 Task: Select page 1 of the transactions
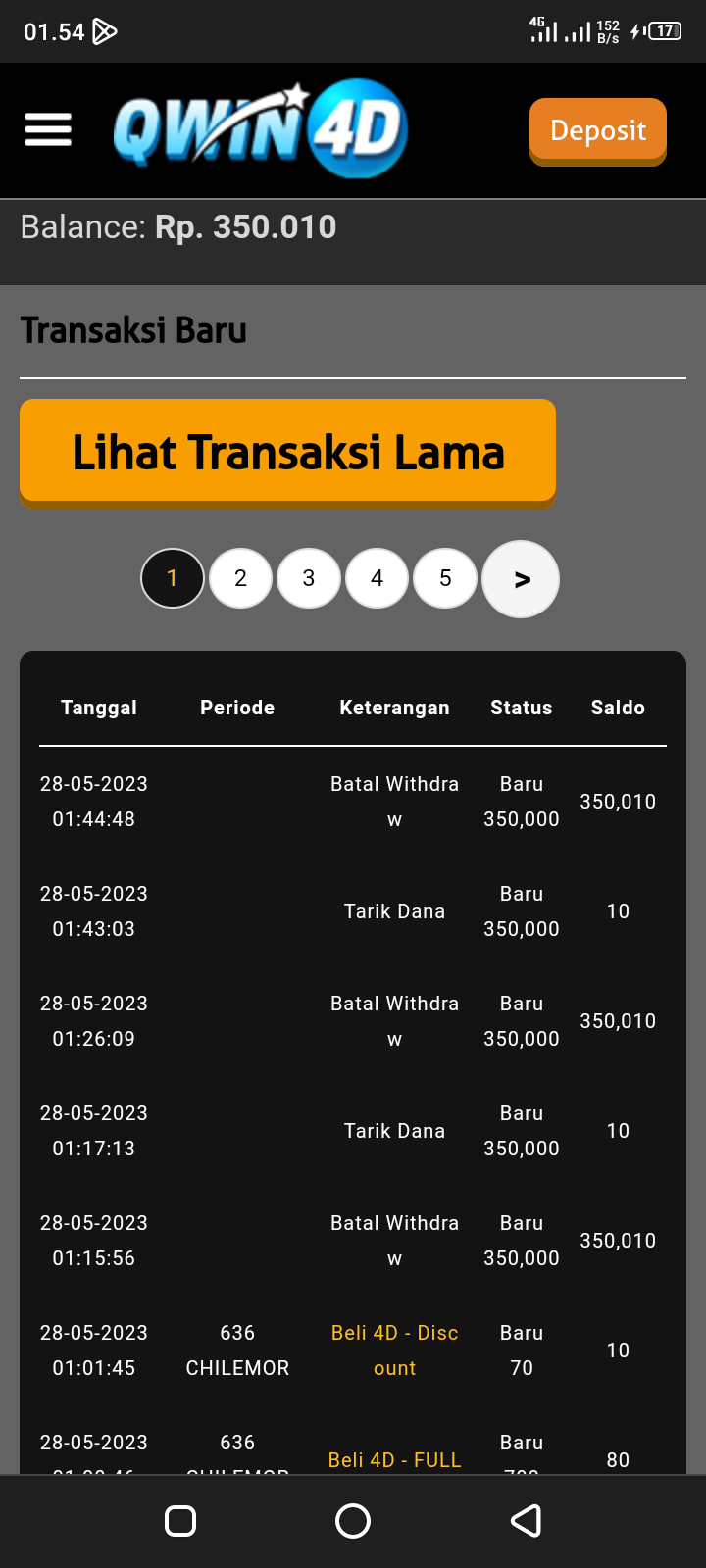[173, 578]
